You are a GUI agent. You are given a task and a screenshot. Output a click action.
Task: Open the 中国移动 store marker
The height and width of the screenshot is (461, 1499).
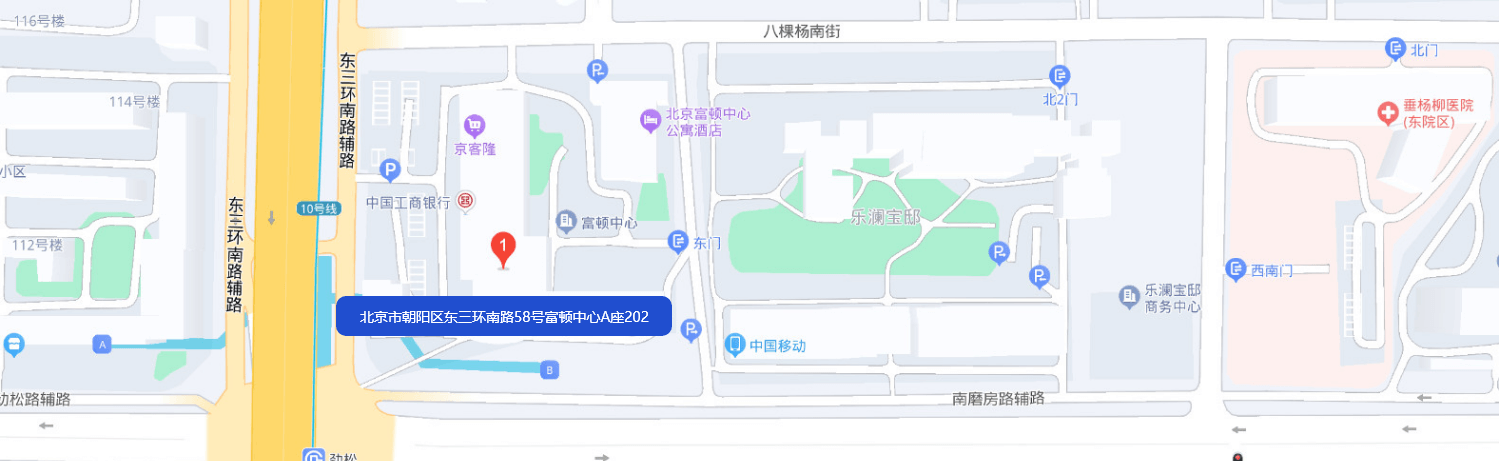click(736, 345)
